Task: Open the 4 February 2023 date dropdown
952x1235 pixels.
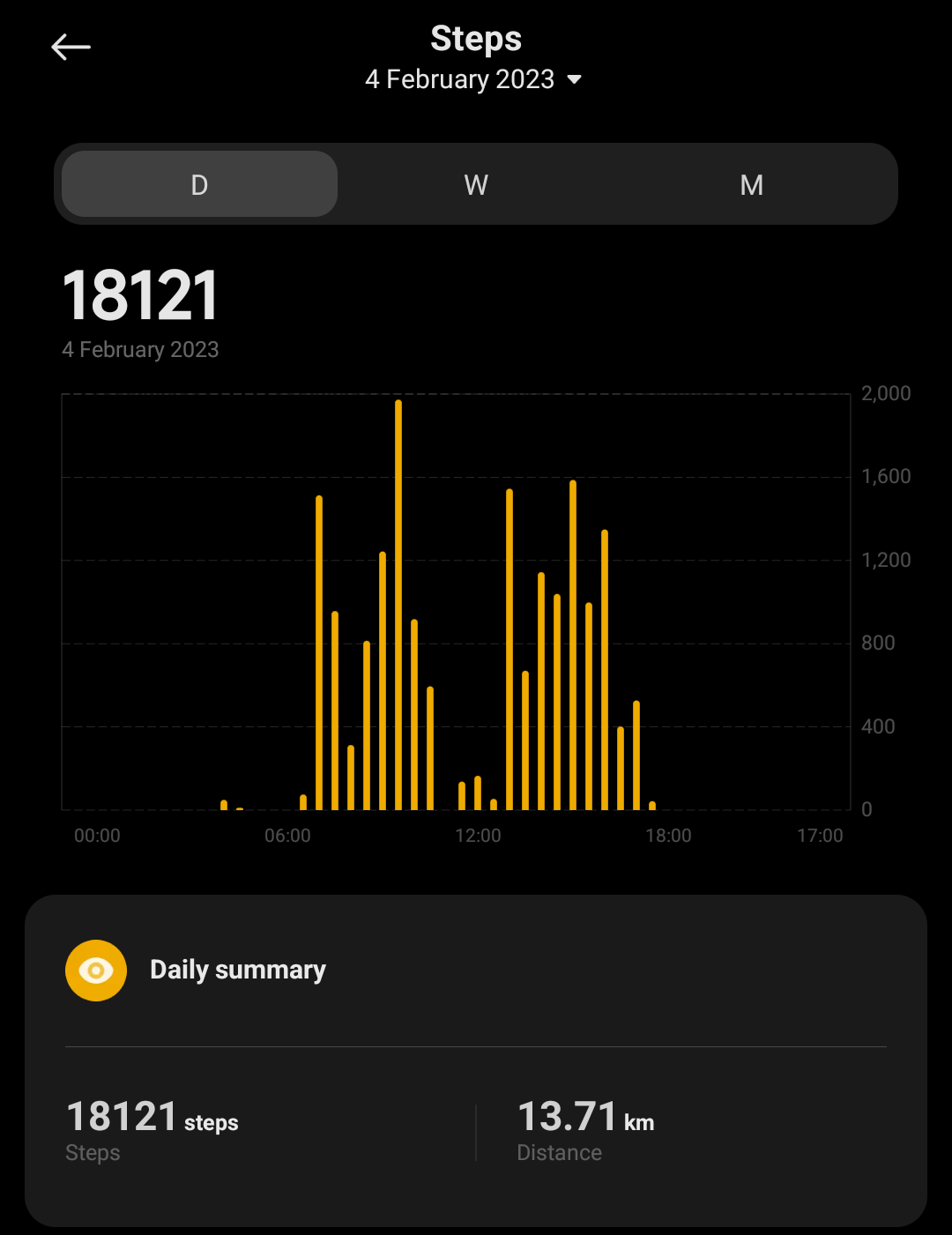Action: [473, 79]
